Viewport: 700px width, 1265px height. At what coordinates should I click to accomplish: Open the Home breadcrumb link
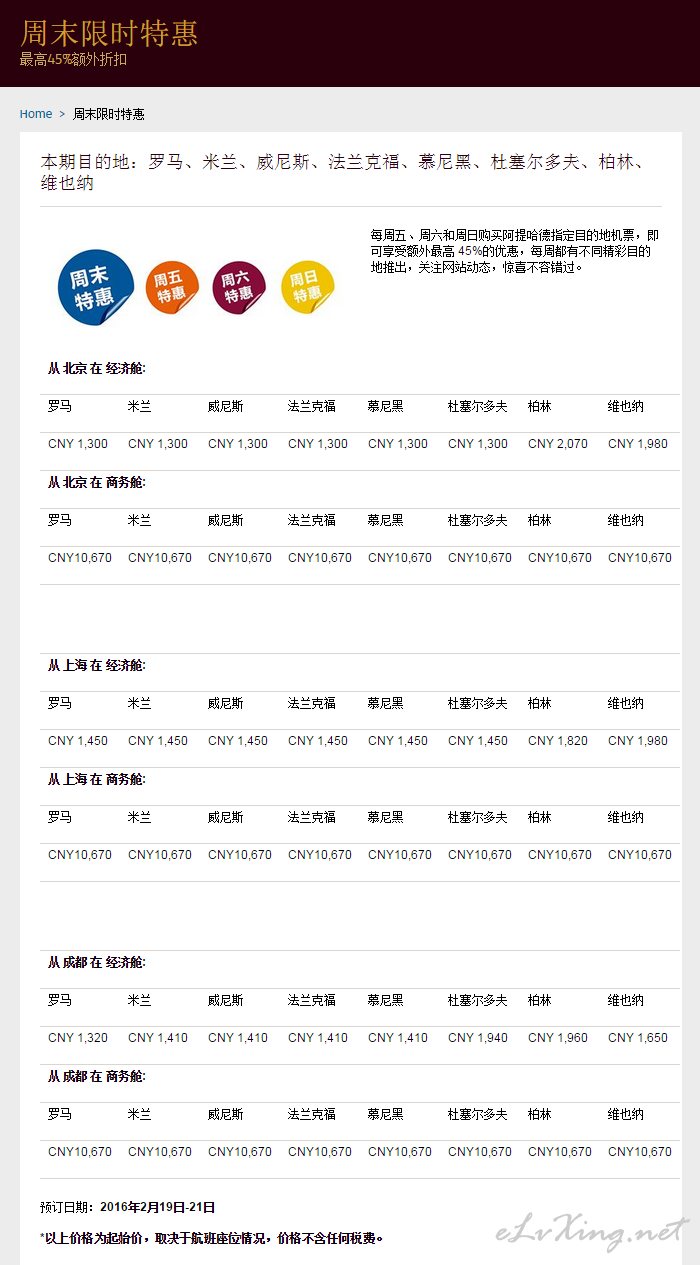coord(36,114)
